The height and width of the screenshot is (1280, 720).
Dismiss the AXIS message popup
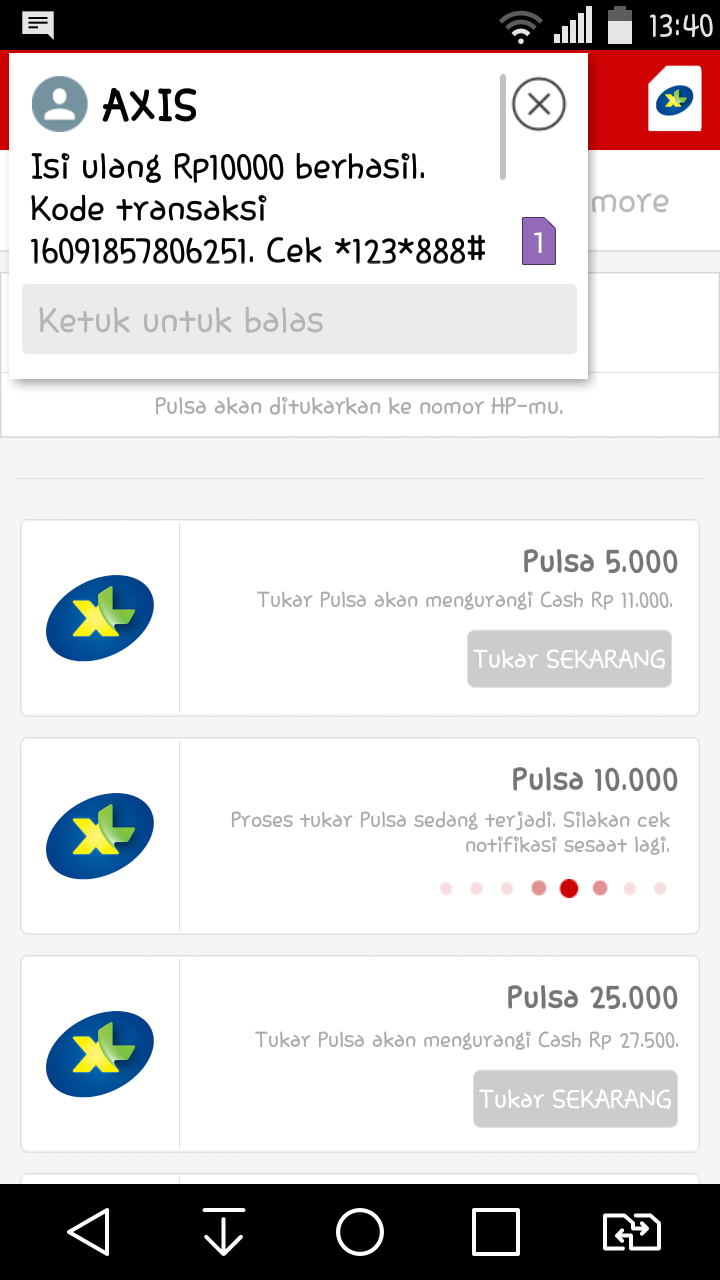click(538, 104)
